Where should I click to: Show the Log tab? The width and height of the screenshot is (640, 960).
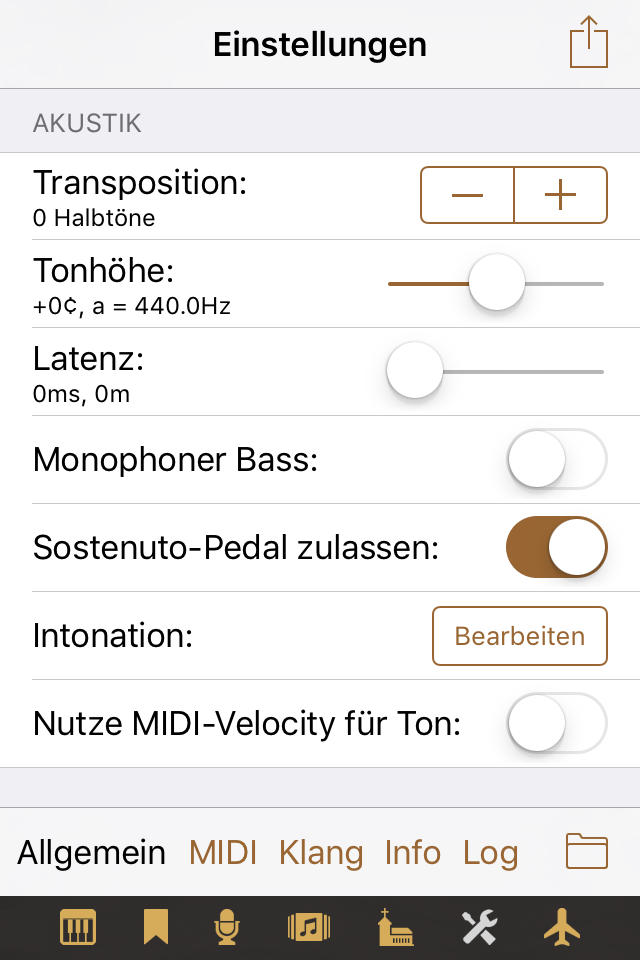point(490,852)
